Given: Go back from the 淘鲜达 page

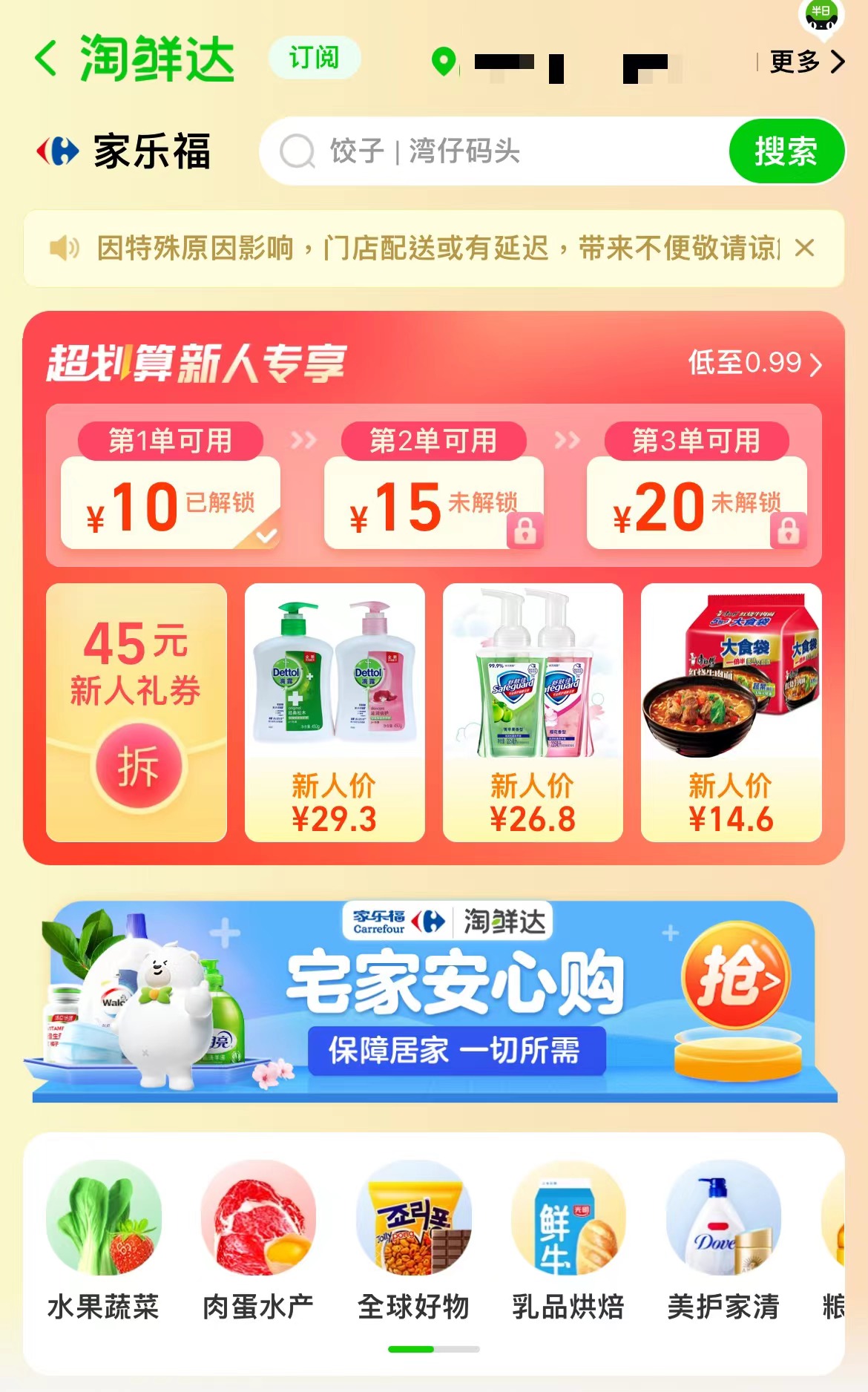Looking at the screenshot, I should tap(46, 59).
